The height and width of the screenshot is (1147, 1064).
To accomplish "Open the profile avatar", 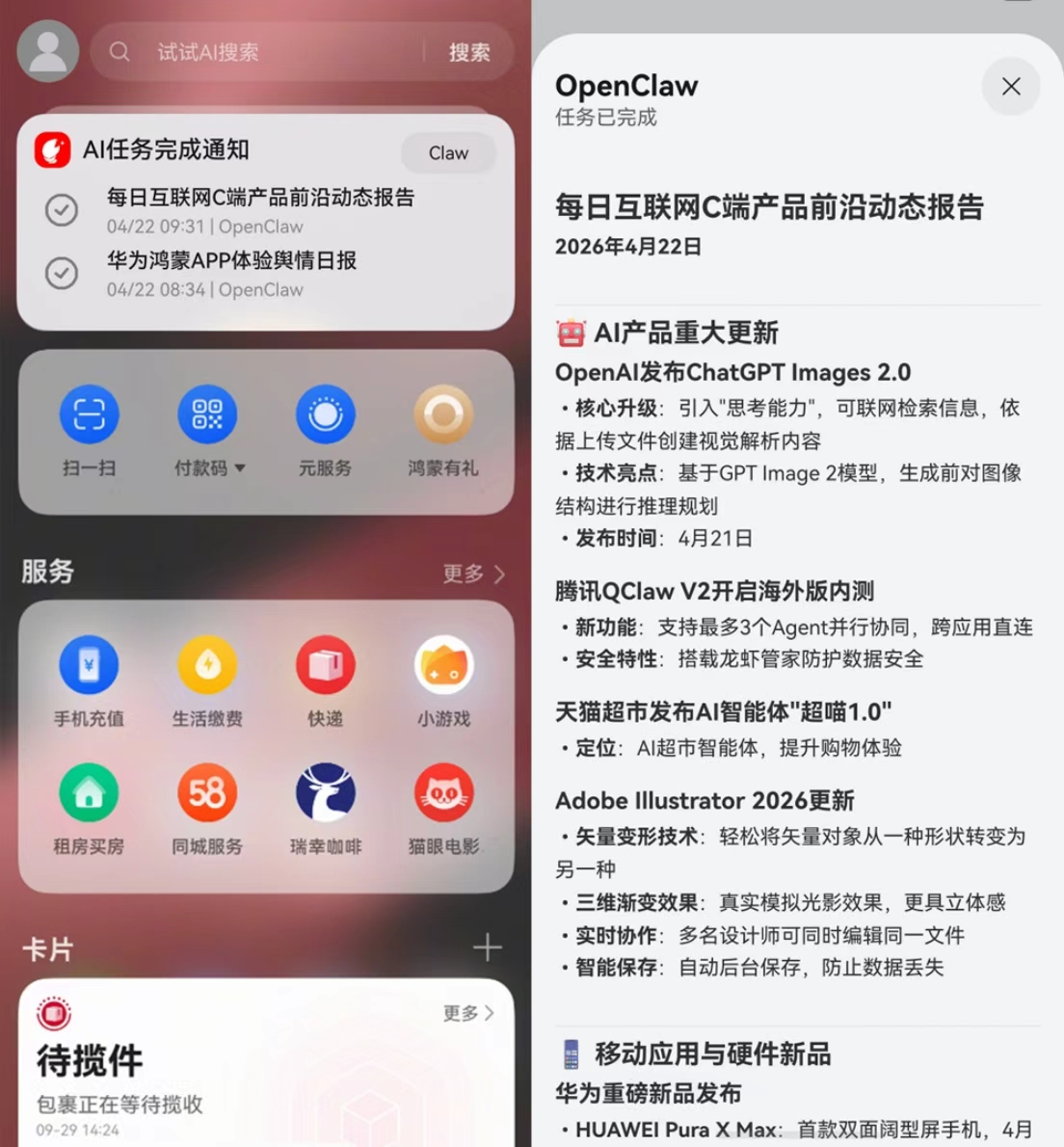I will 47,51.
